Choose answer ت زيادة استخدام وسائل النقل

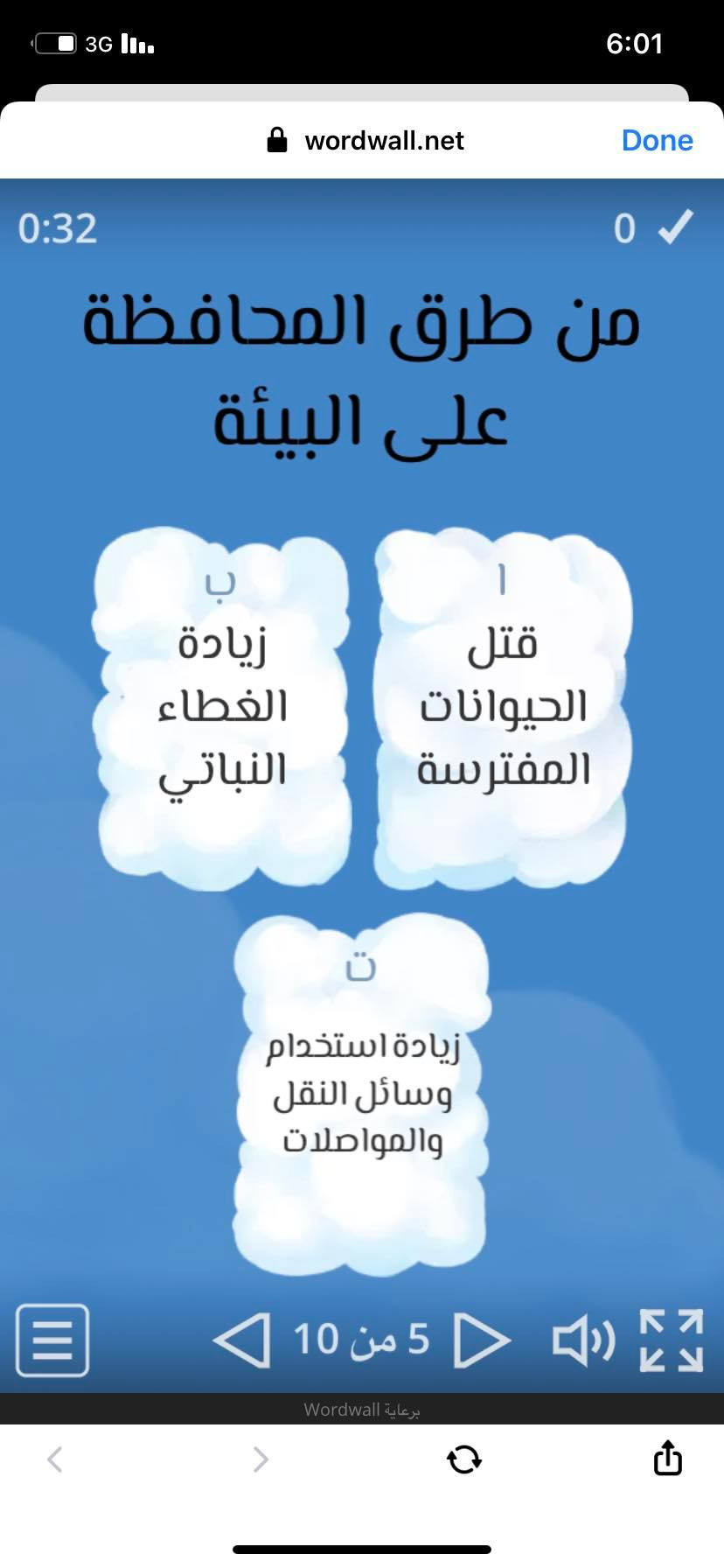(362, 1094)
